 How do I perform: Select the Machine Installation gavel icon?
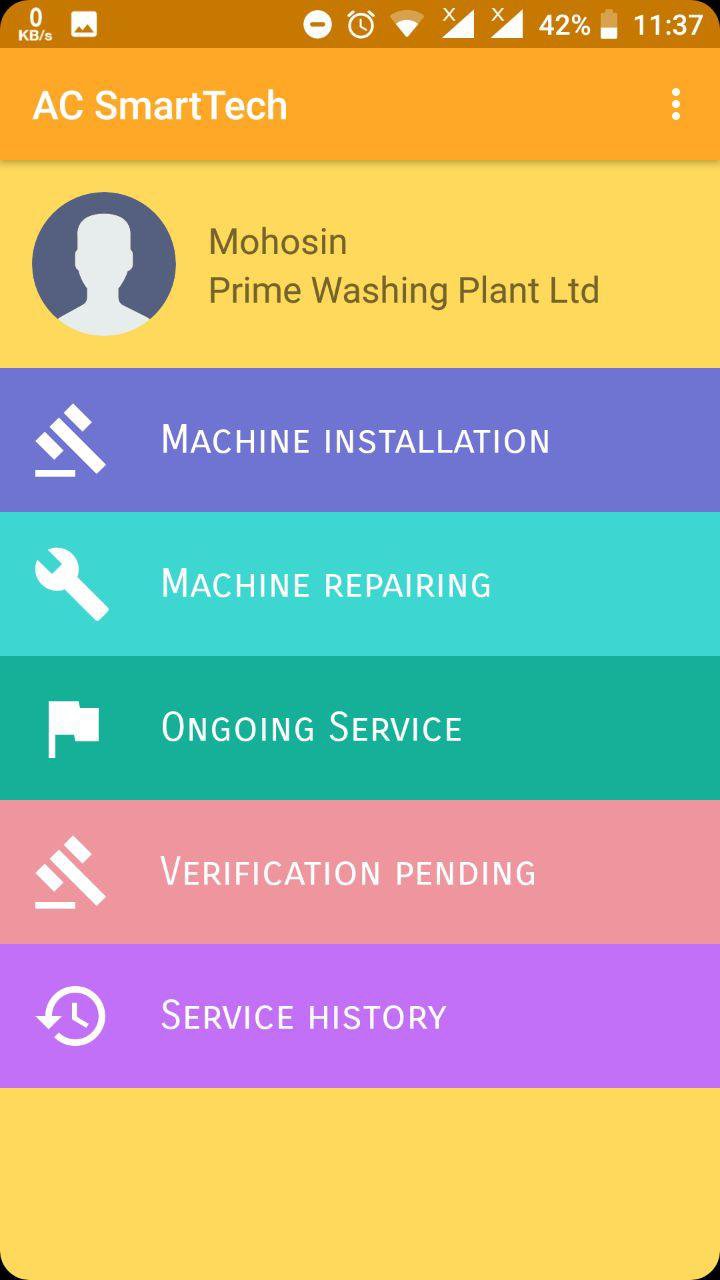[x=70, y=440]
